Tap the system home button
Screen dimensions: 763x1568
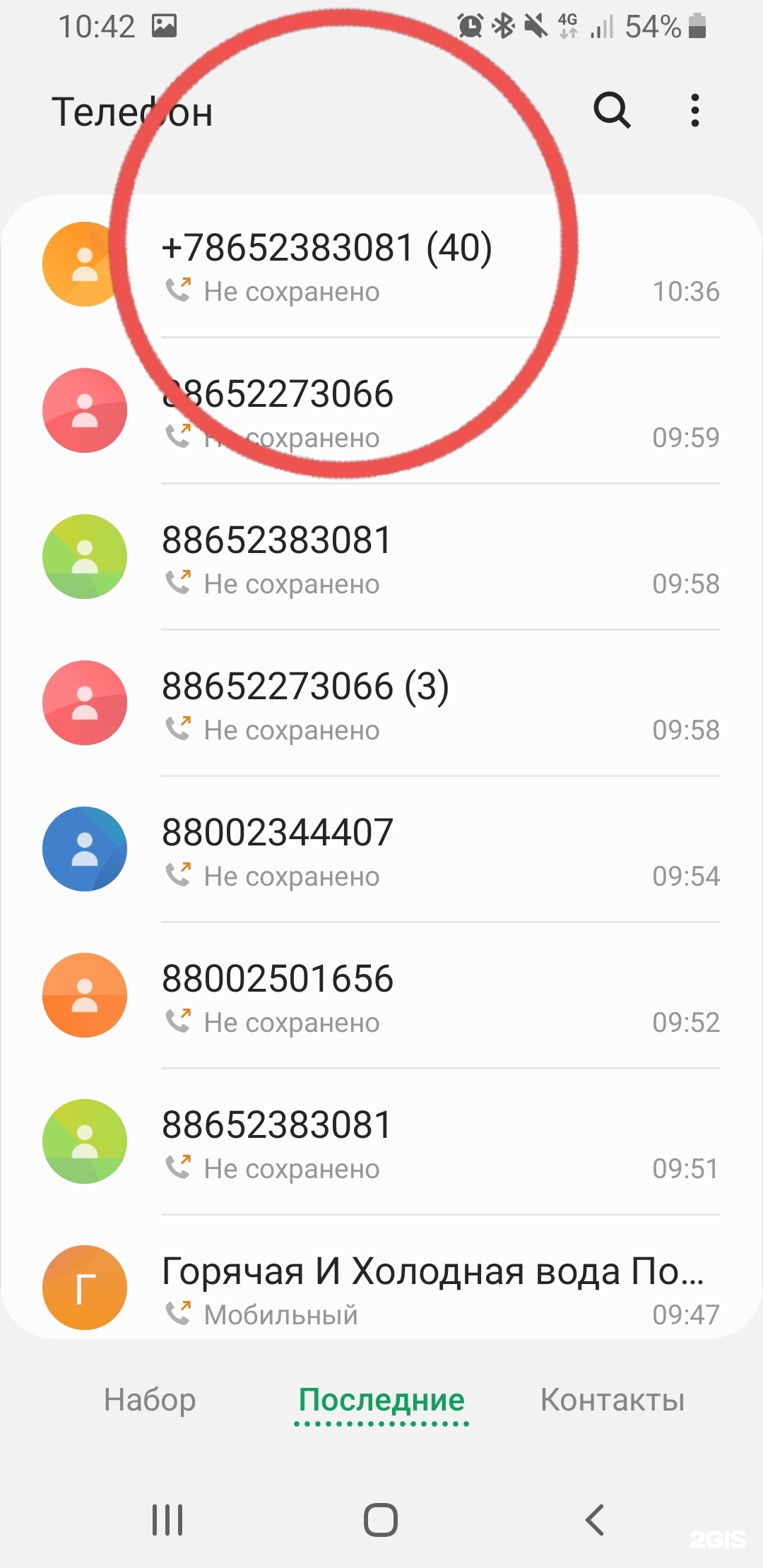[381, 1519]
